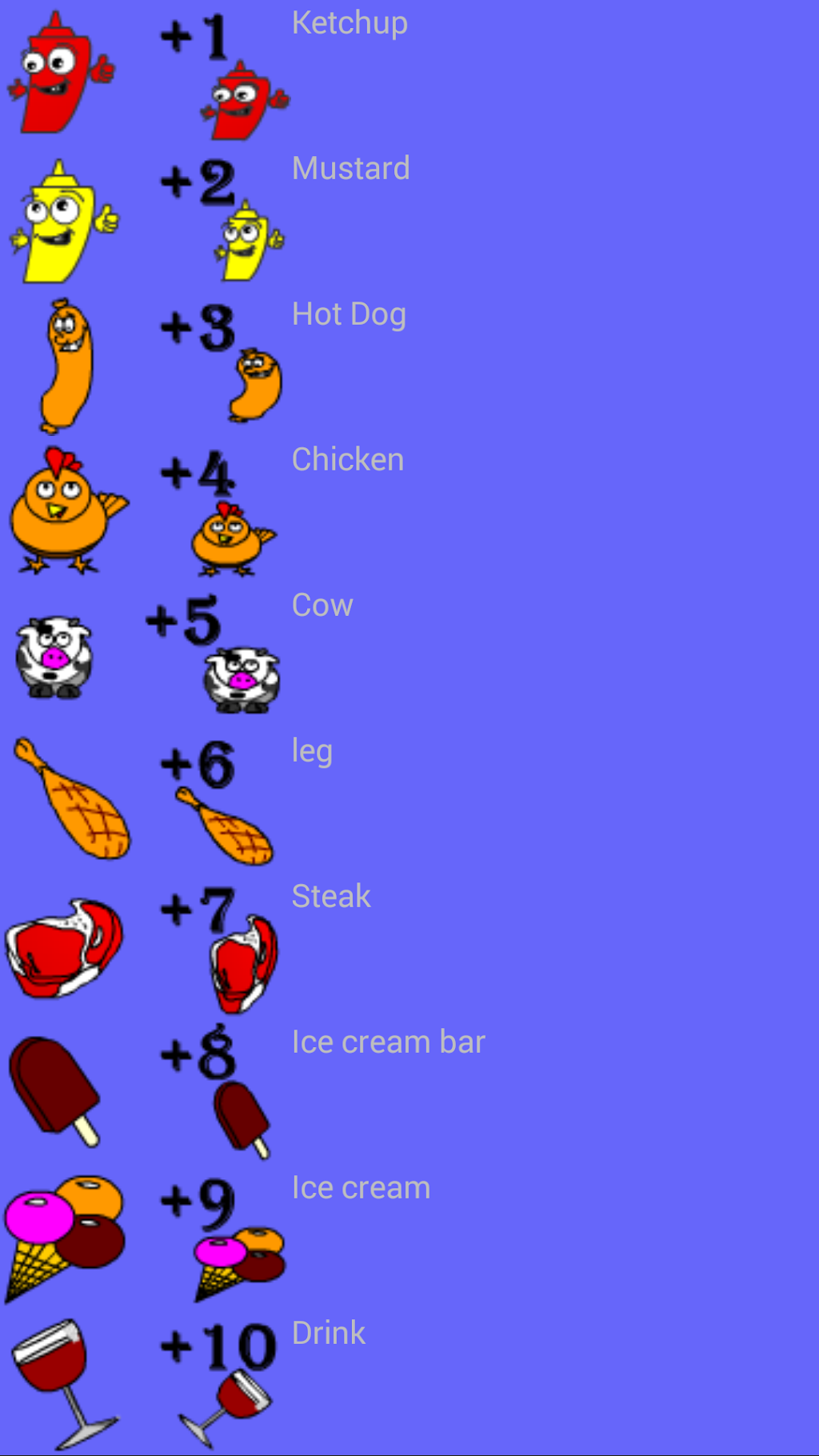Tap the Steak row

pyautogui.click(x=409, y=946)
